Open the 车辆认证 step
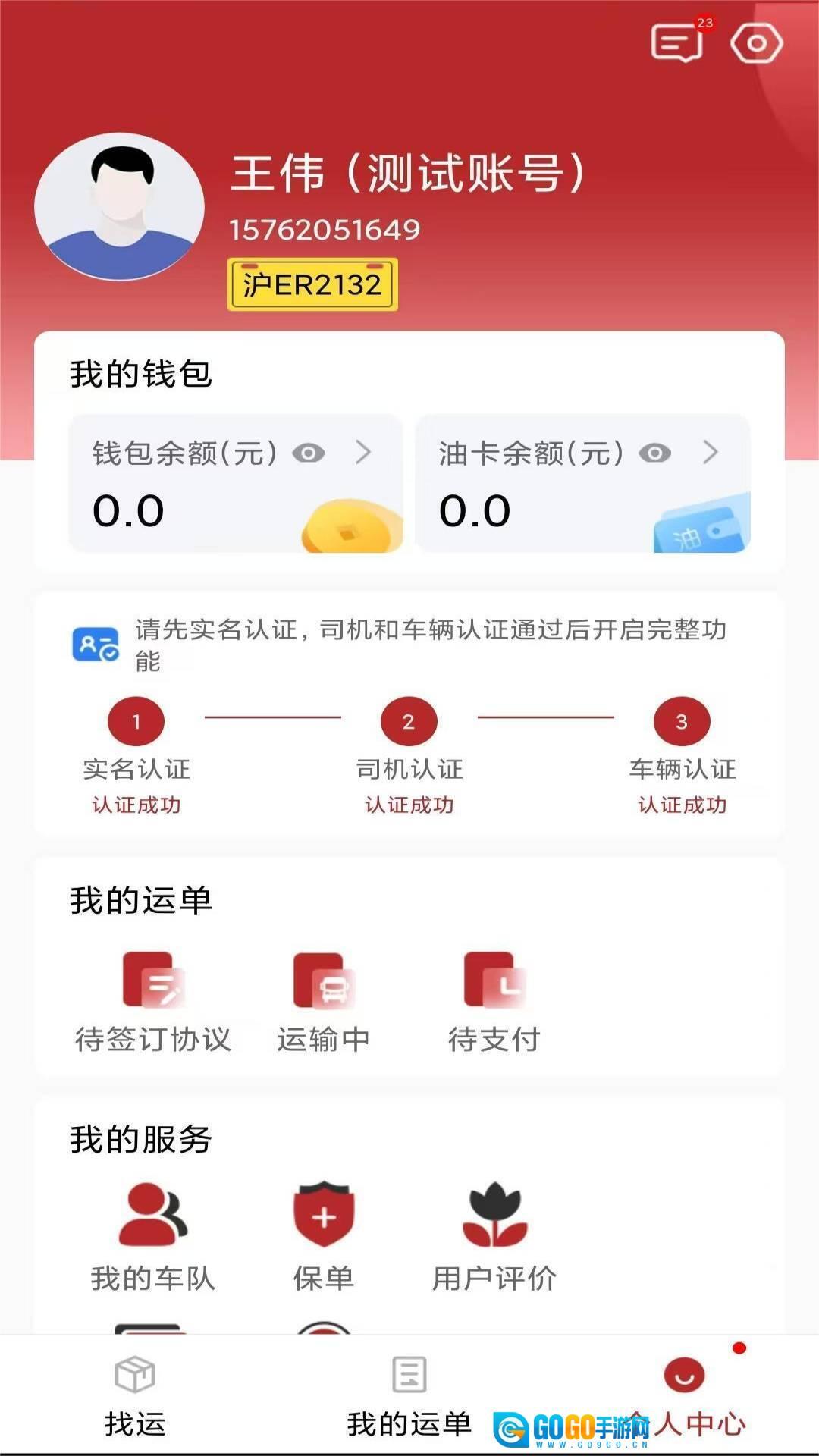This screenshot has height=1456, width=819. (x=682, y=751)
